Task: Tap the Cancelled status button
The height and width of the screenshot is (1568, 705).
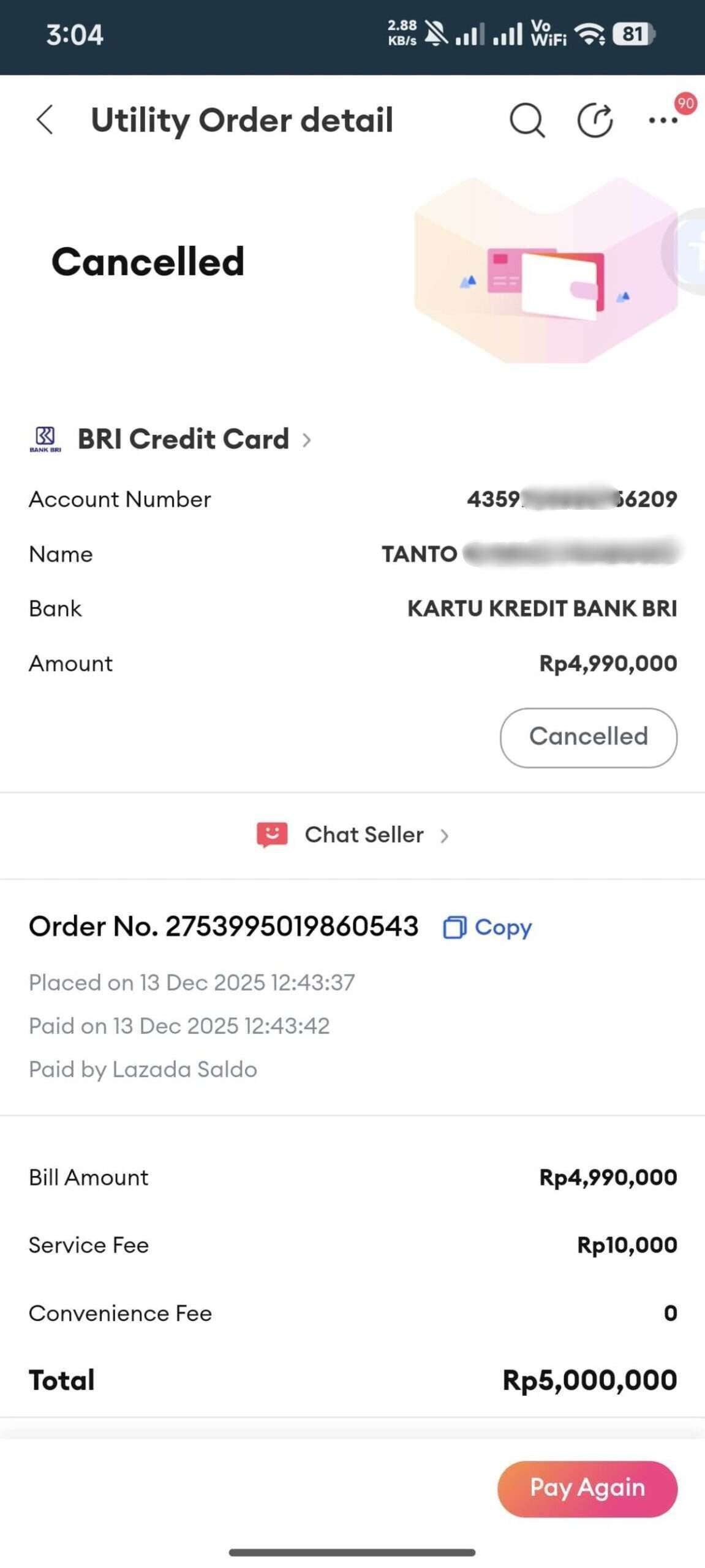Action: pyautogui.click(x=588, y=737)
